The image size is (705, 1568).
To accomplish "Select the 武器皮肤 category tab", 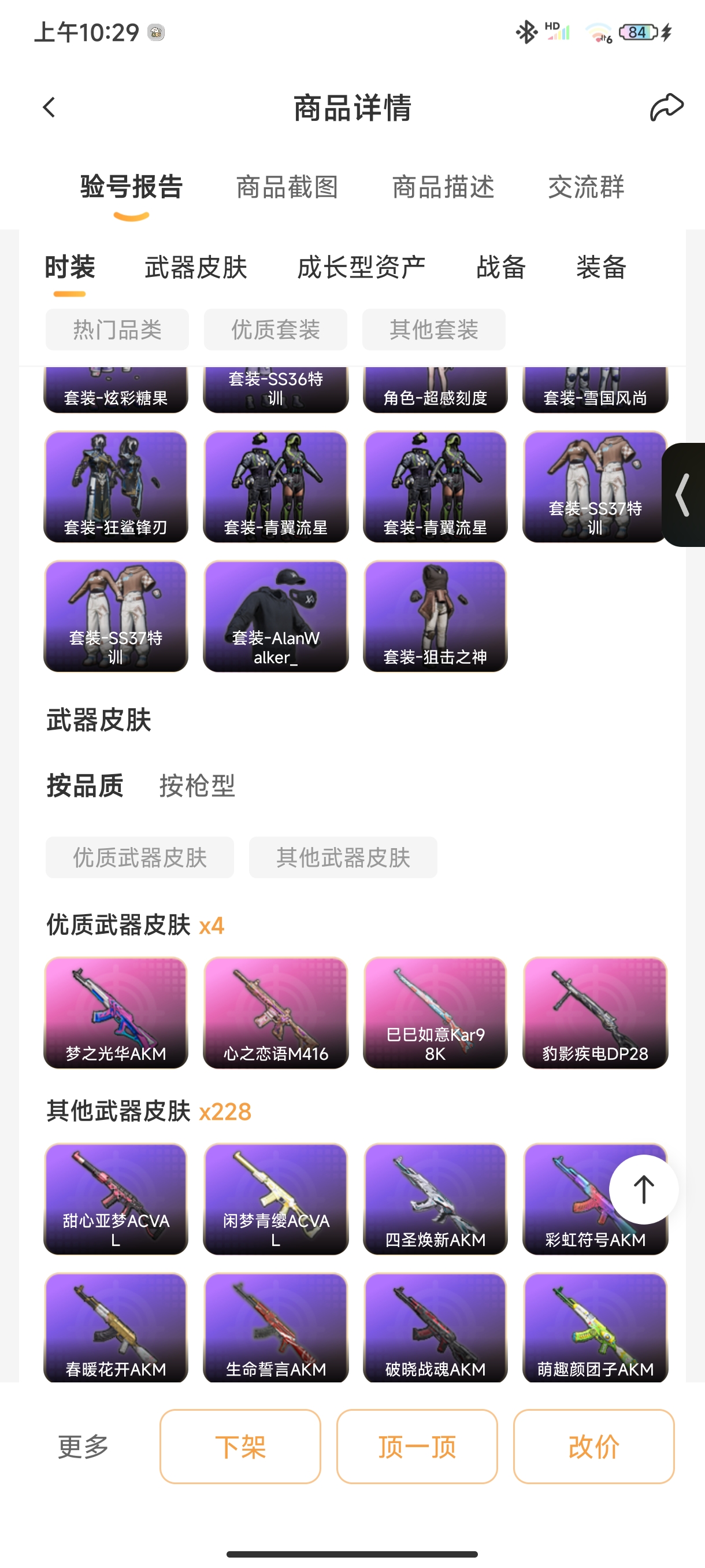I will pyautogui.click(x=196, y=267).
